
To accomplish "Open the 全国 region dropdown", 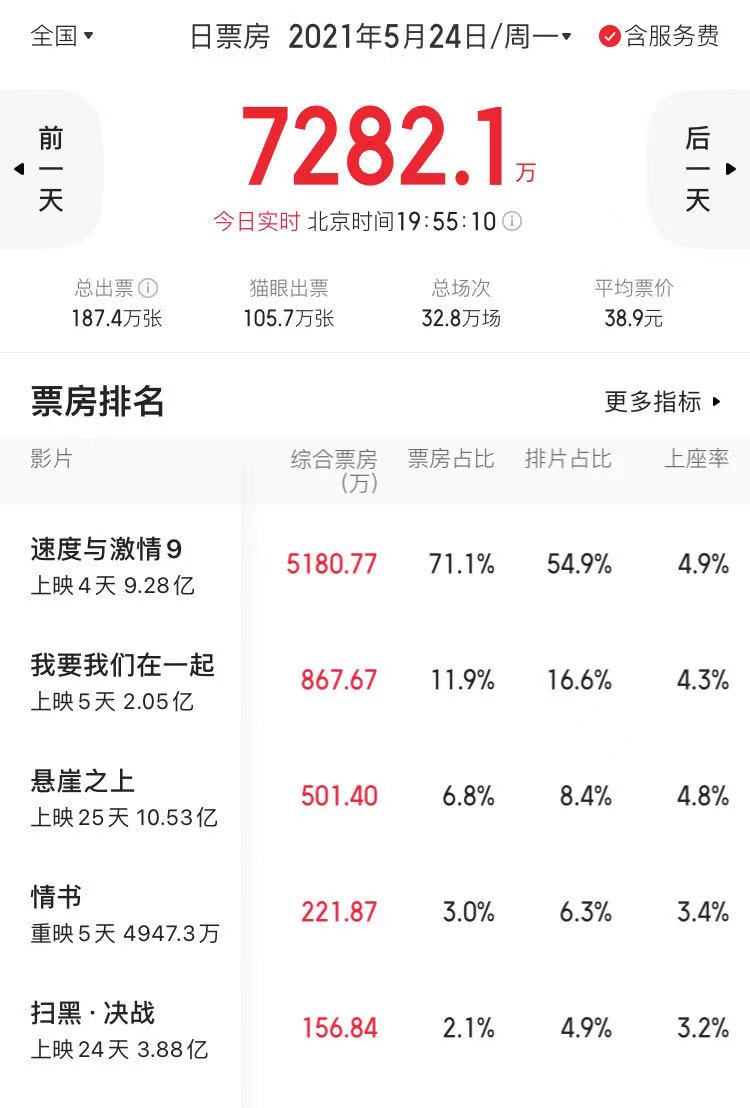I will [62, 37].
